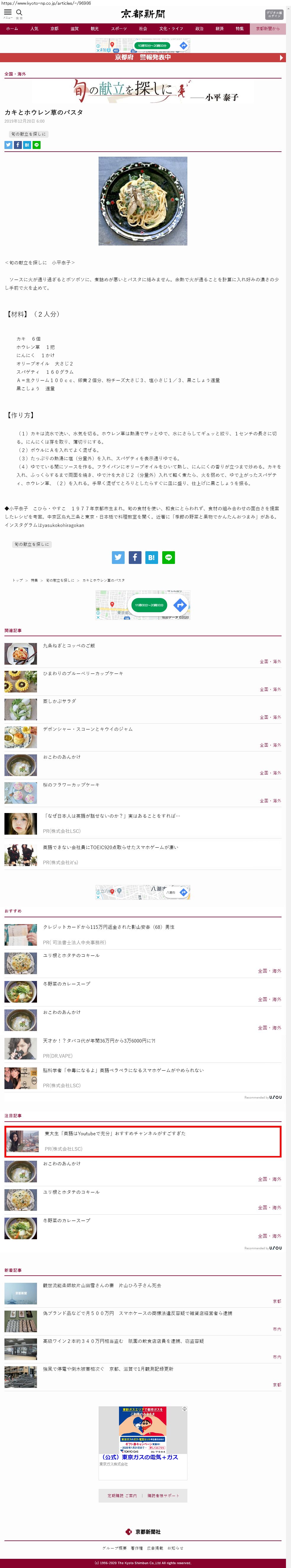Open the search magnifier icon
This screenshot has height=1568, width=291.
19,13
